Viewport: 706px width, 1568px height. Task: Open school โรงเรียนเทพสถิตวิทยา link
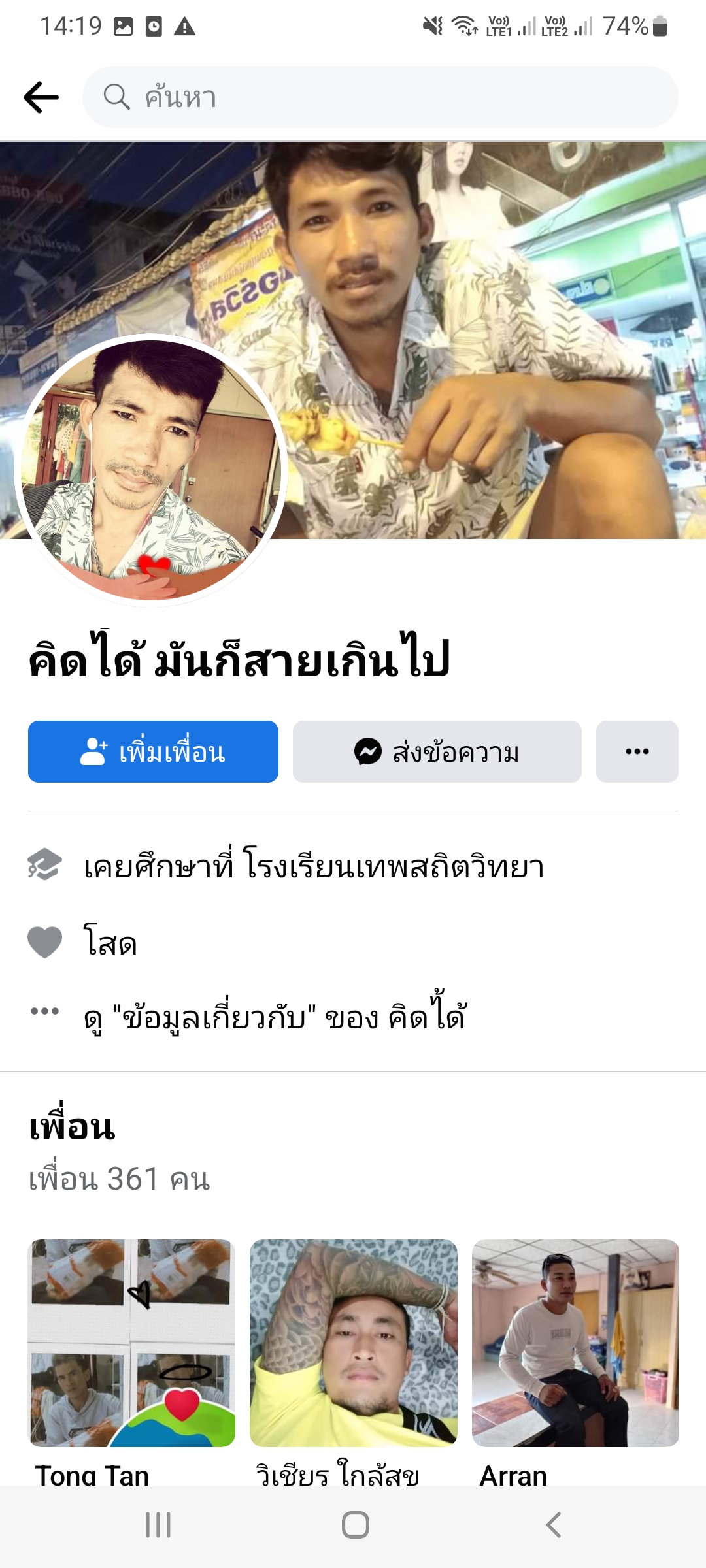click(392, 867)
